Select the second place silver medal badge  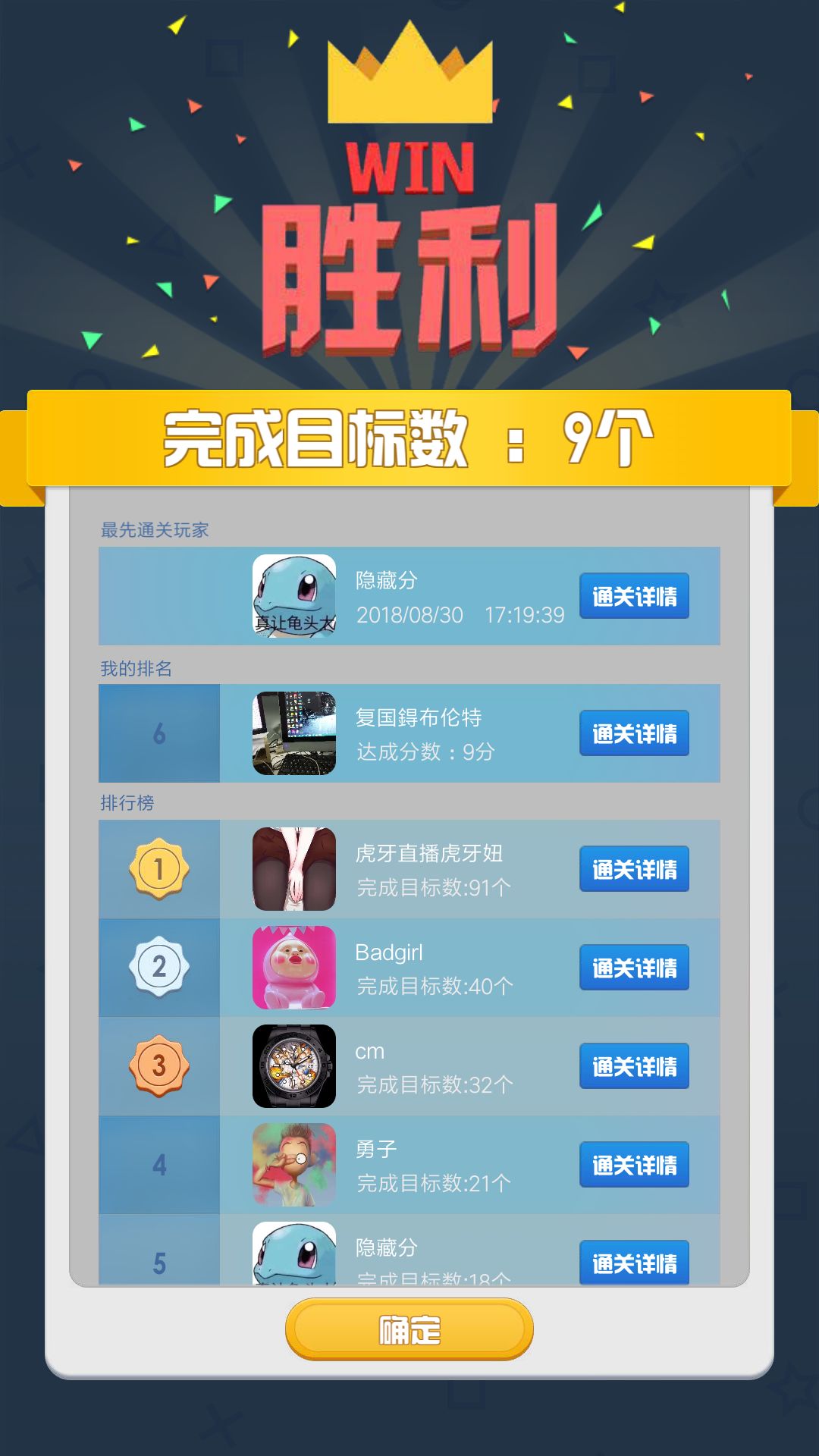tap(158, 968)
